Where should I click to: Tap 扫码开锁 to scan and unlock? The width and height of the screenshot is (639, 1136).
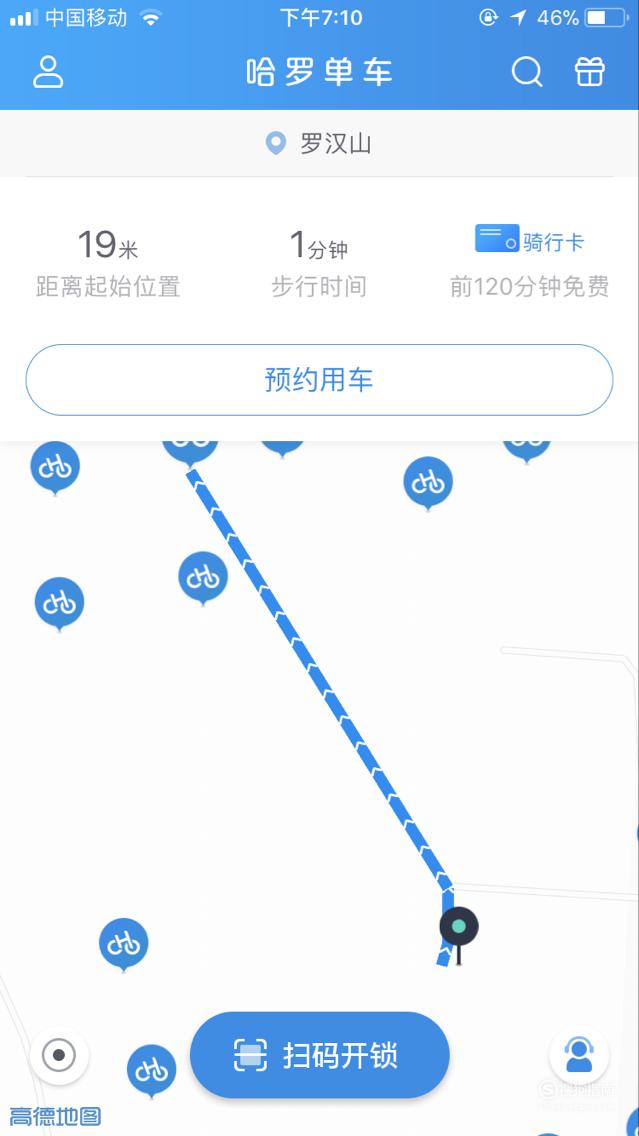[x=320, y=1055]
